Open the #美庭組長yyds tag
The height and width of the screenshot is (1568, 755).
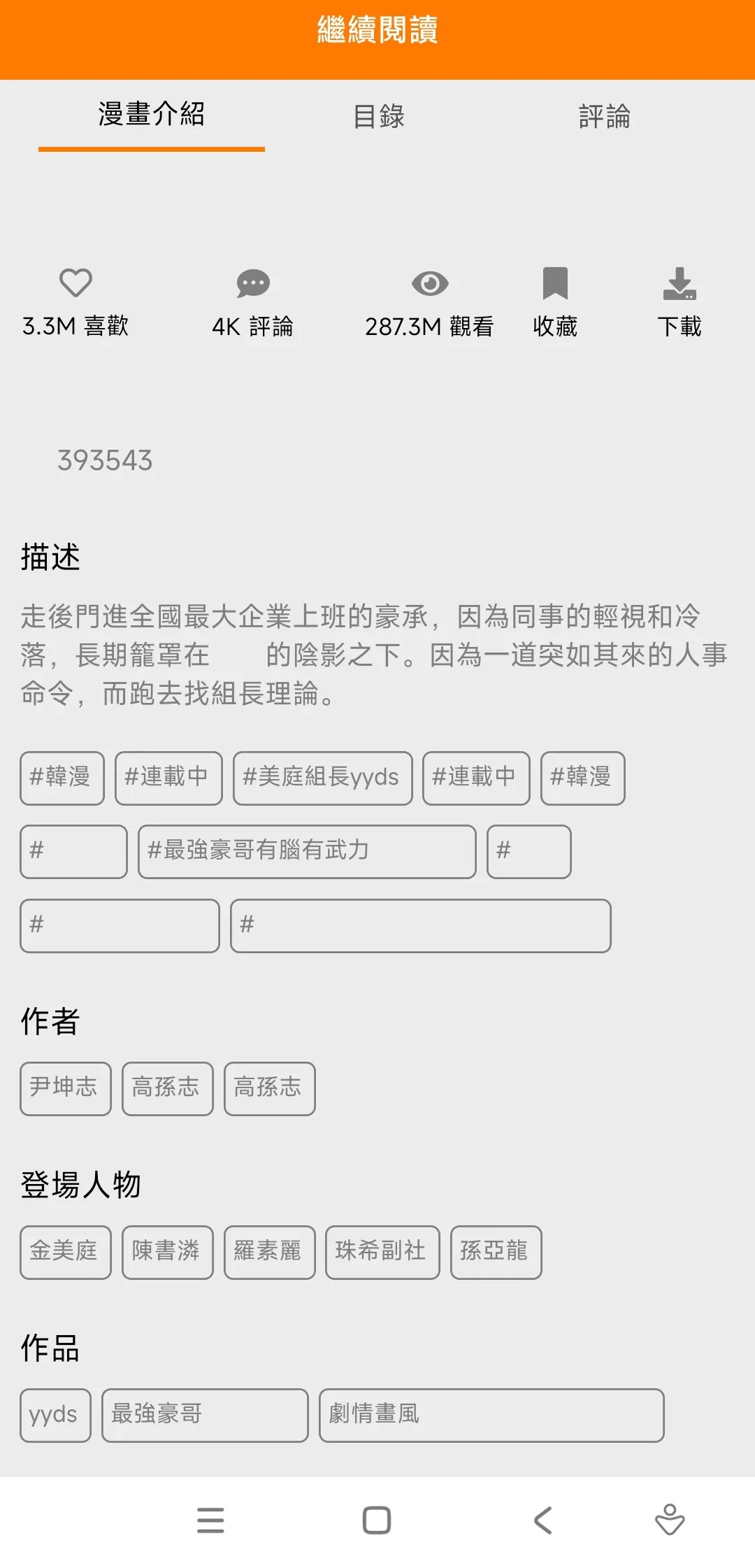322,778
